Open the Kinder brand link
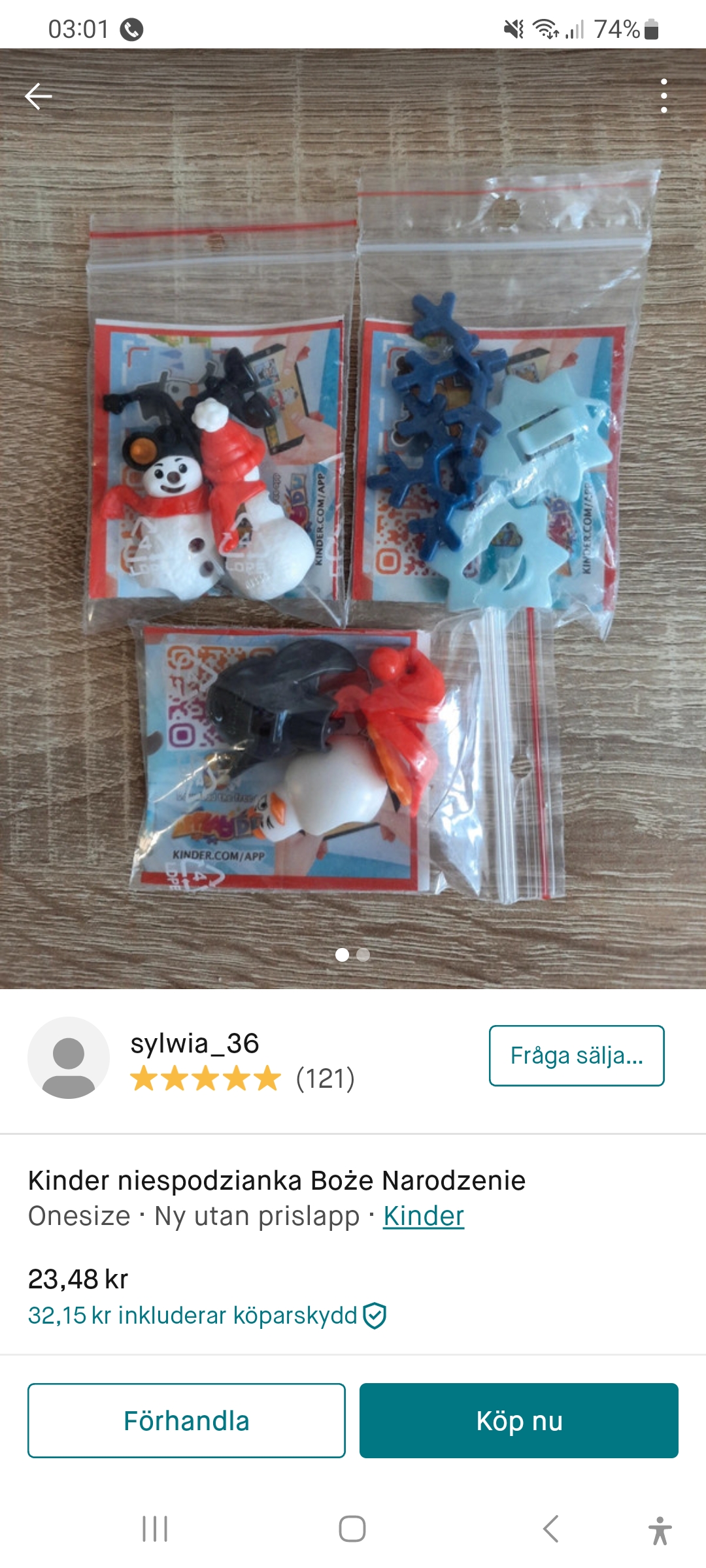This screenshot has height=1568, width=706. (x=423, y=1216)
